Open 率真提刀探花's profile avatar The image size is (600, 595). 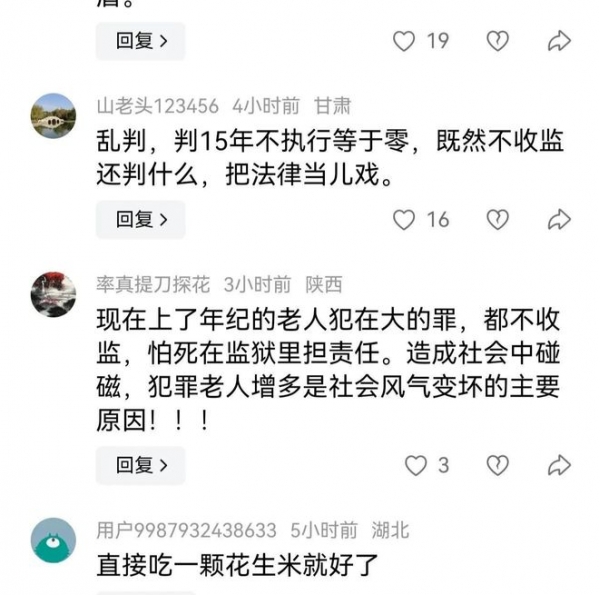click(x=53, y=293)
